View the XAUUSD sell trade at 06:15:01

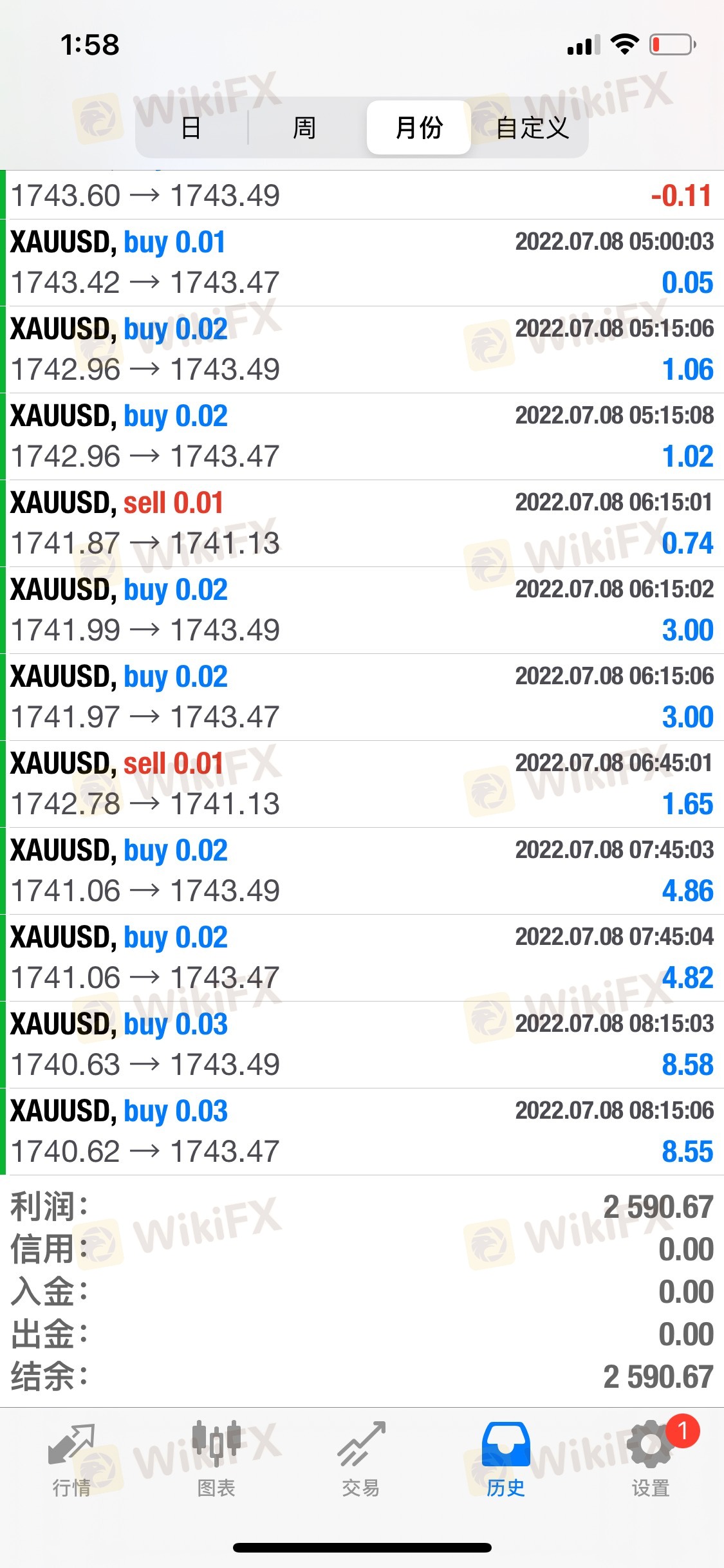(x=362, y=523)
